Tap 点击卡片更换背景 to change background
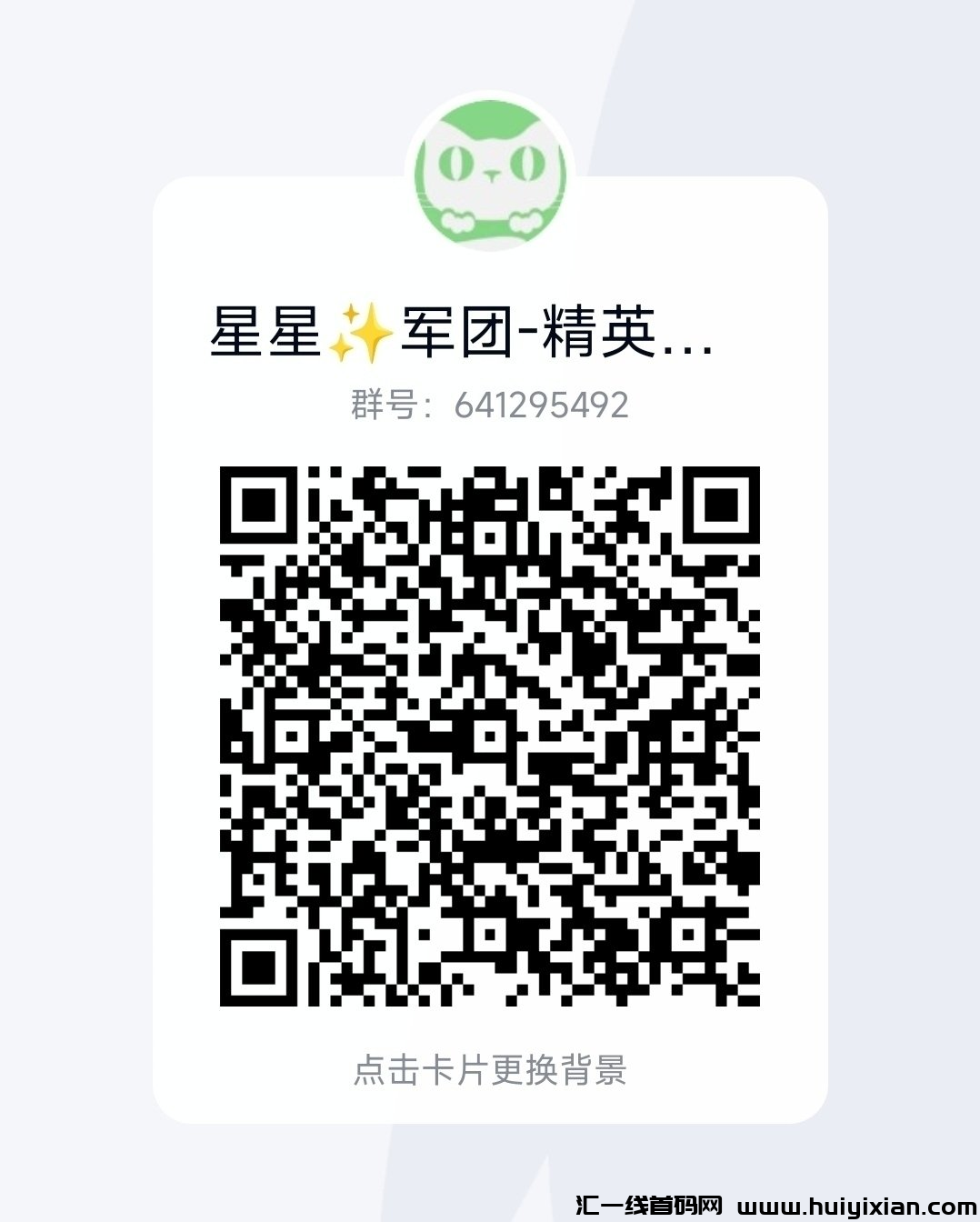This screenshot has height=1222, width=980. coord(491,1075)
